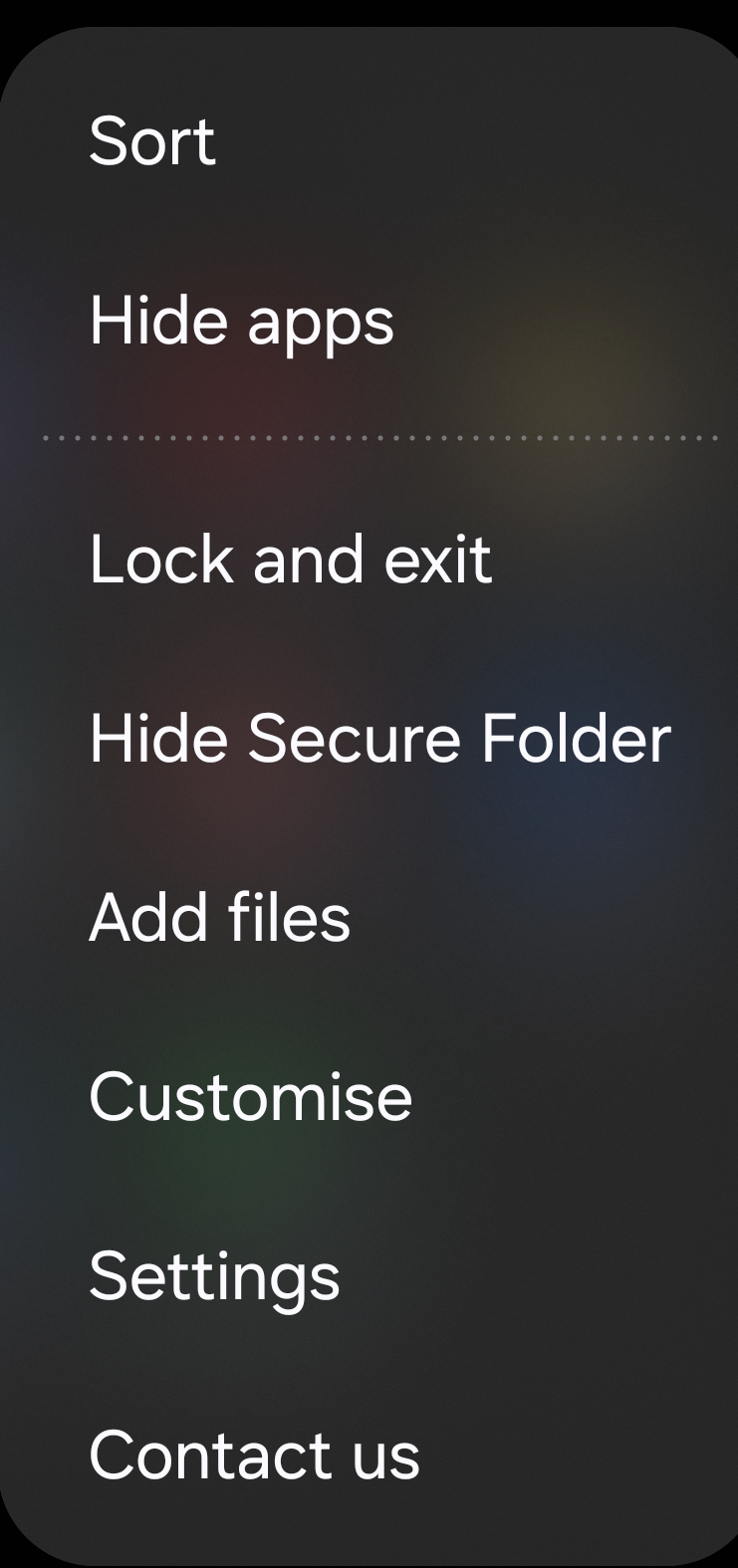Select the Sort option
The height and width of the screenshot is (1568, 738).
pyautogui.click(x=152, y=141)
